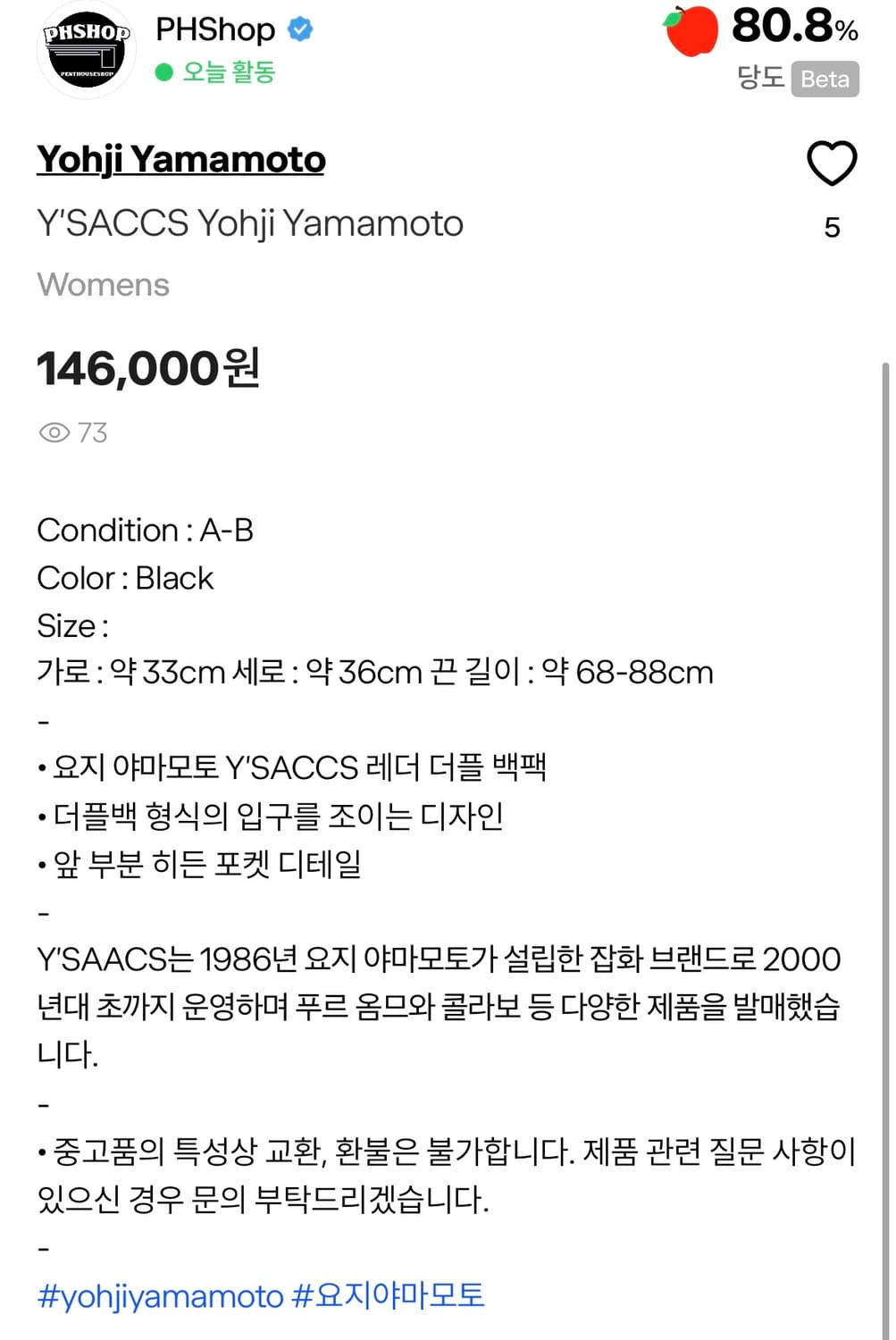Click the blue verified badge beside PHShop
The height and width of the screenshot is (1340, 896).
pos(301,29)
